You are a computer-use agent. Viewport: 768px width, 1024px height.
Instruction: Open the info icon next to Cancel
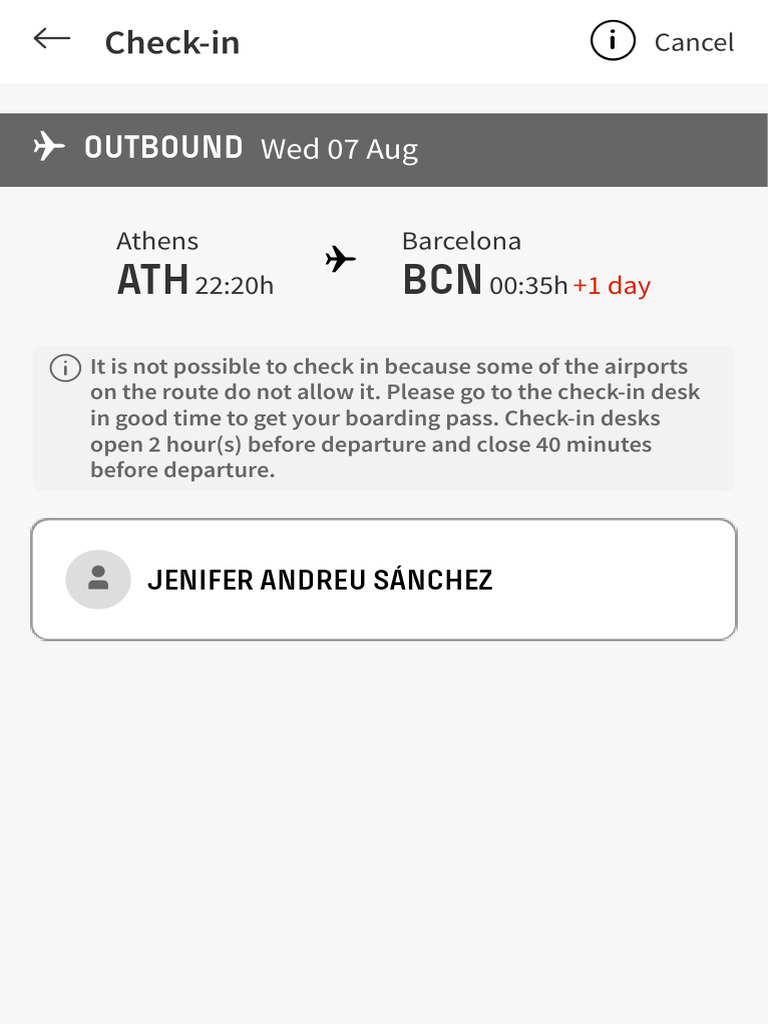click(x=613, y=40)
